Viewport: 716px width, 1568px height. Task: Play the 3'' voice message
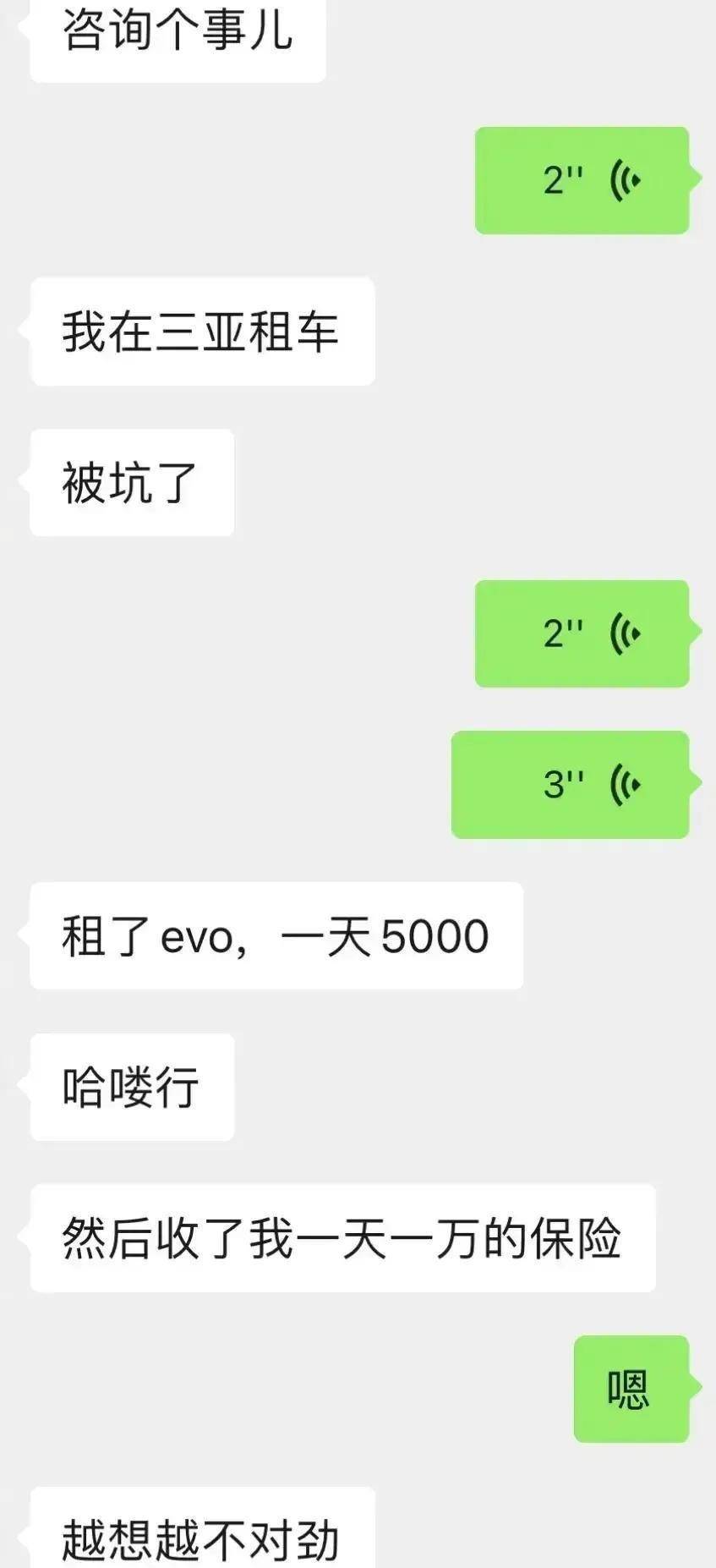point(571,784)
